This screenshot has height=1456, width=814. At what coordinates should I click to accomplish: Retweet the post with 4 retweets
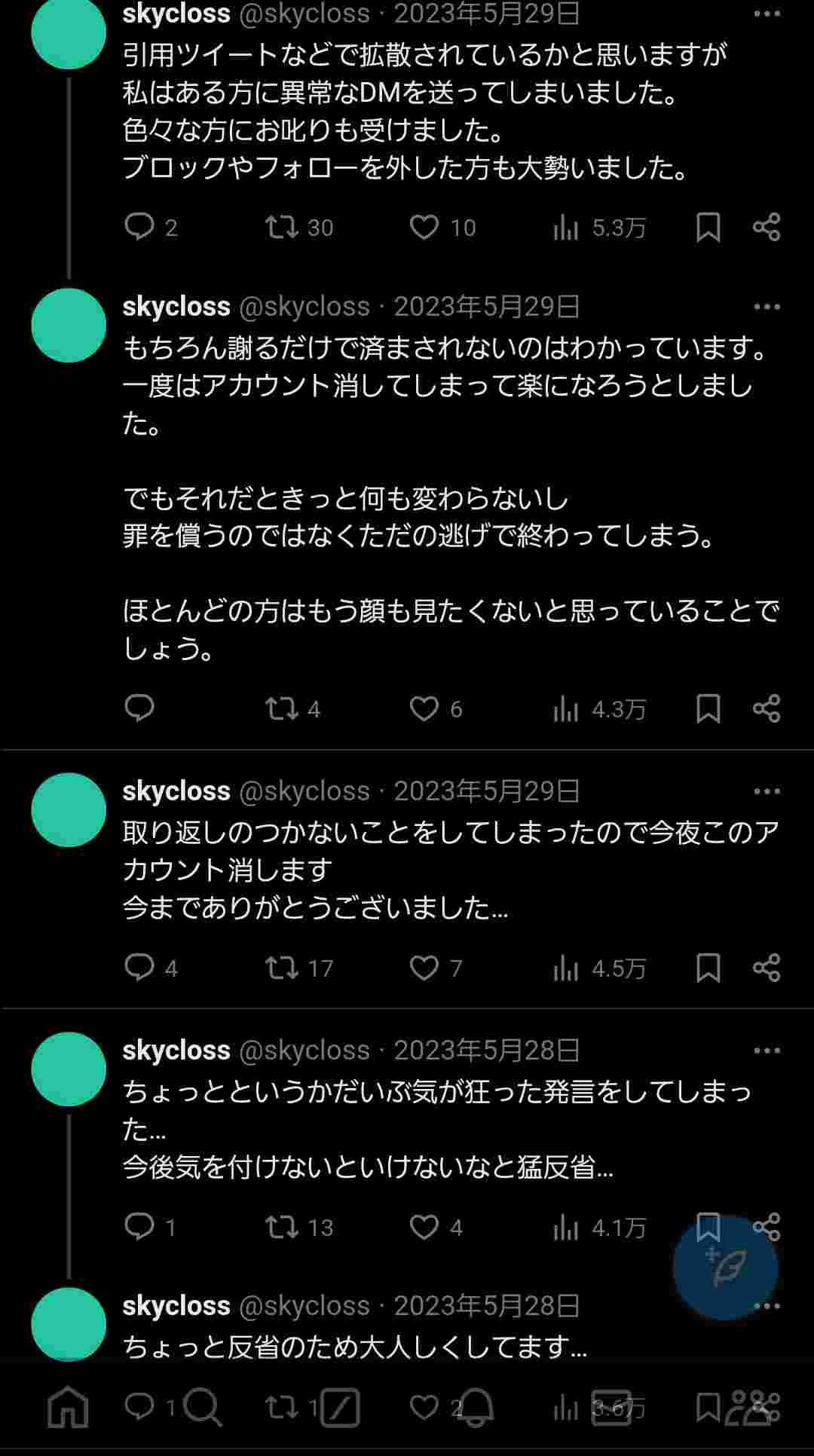[282, 708]
